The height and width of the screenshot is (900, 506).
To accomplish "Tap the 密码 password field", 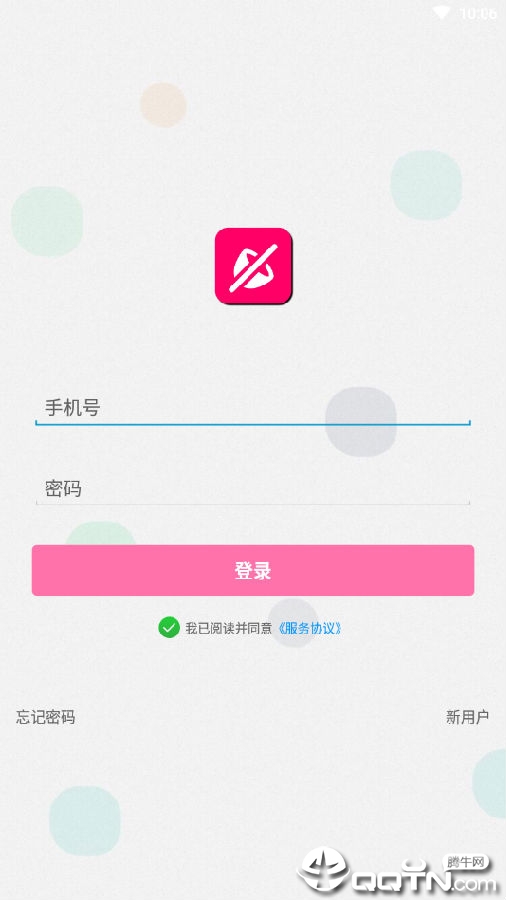I will click(x=252, y=489).
